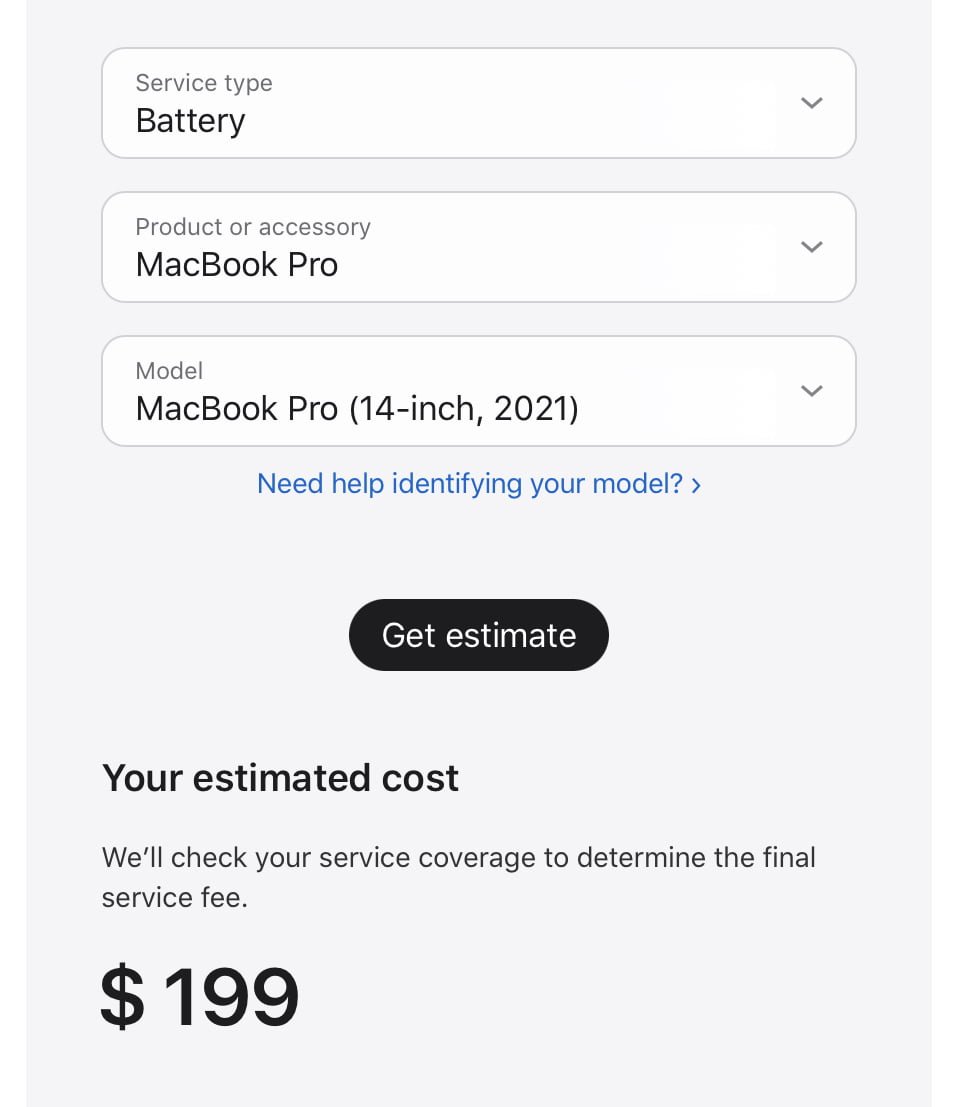This screenshot has height=1107, width=966.
Task: Click the Product or accessory label
Action: 252,227
